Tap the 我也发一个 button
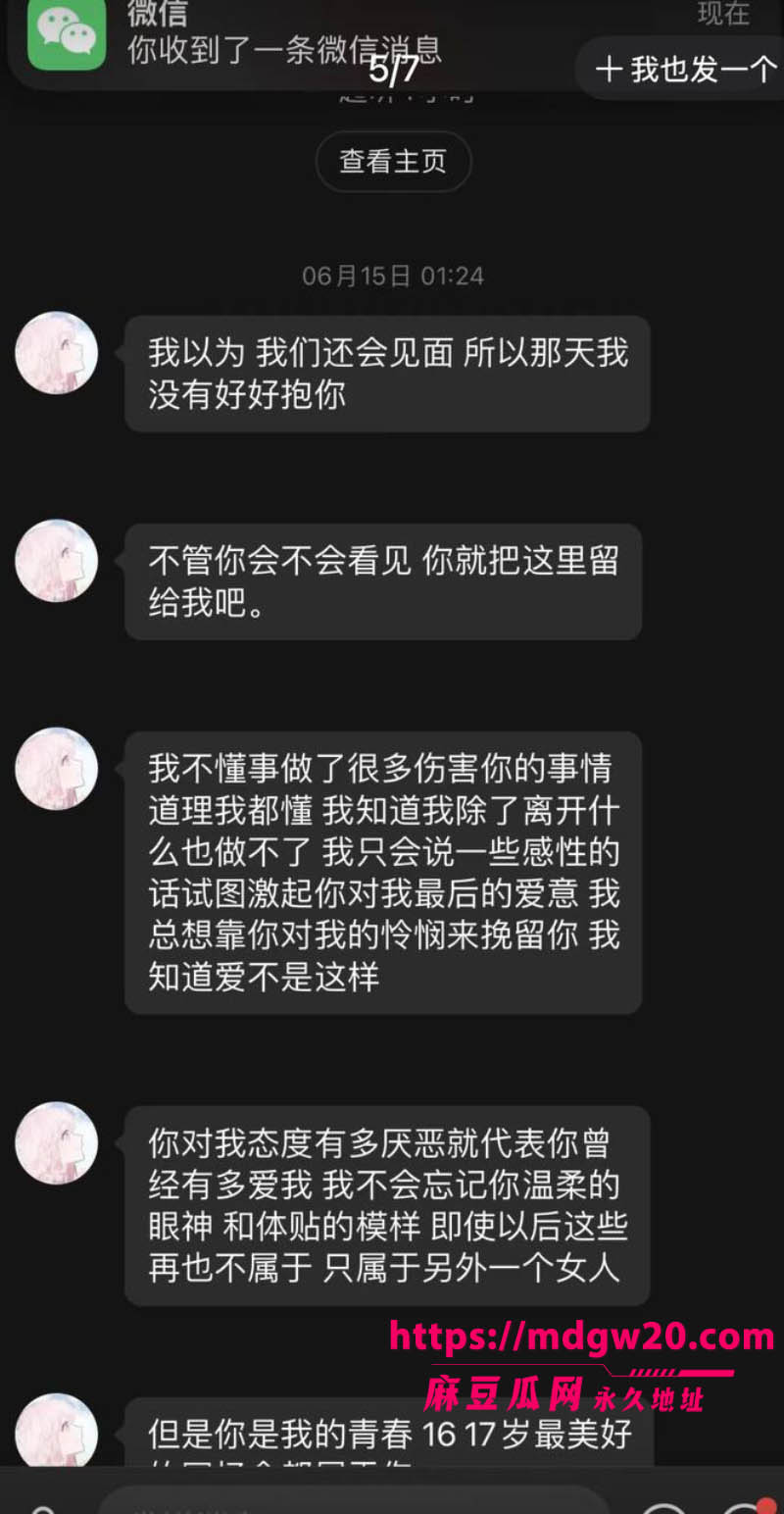784x1514 pixels. [685, 69]
